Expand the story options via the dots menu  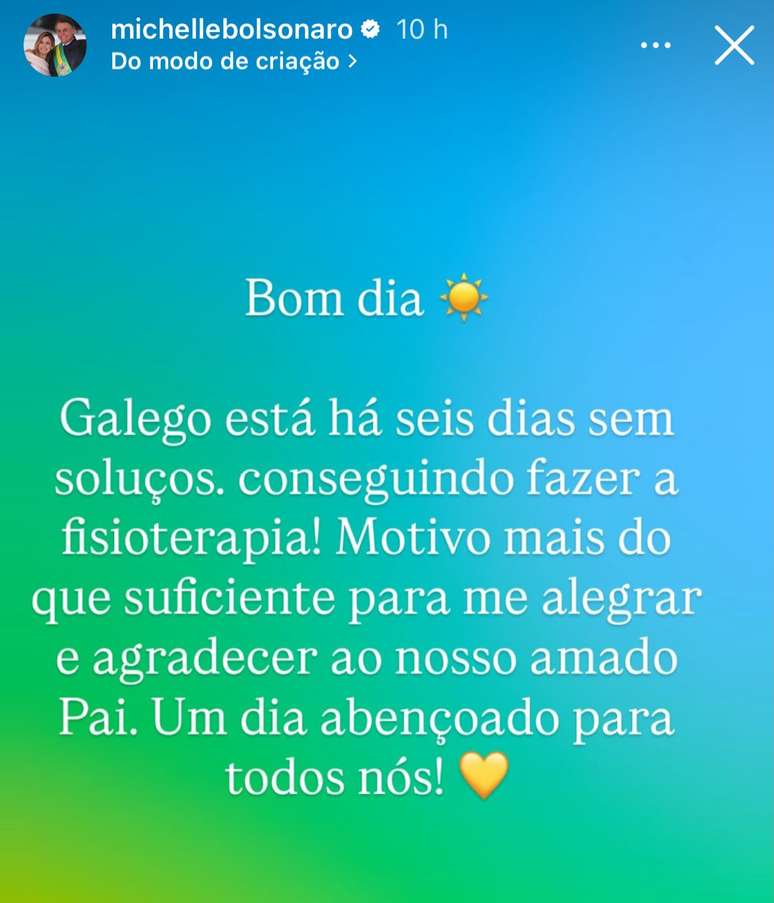tap(655, 44)
